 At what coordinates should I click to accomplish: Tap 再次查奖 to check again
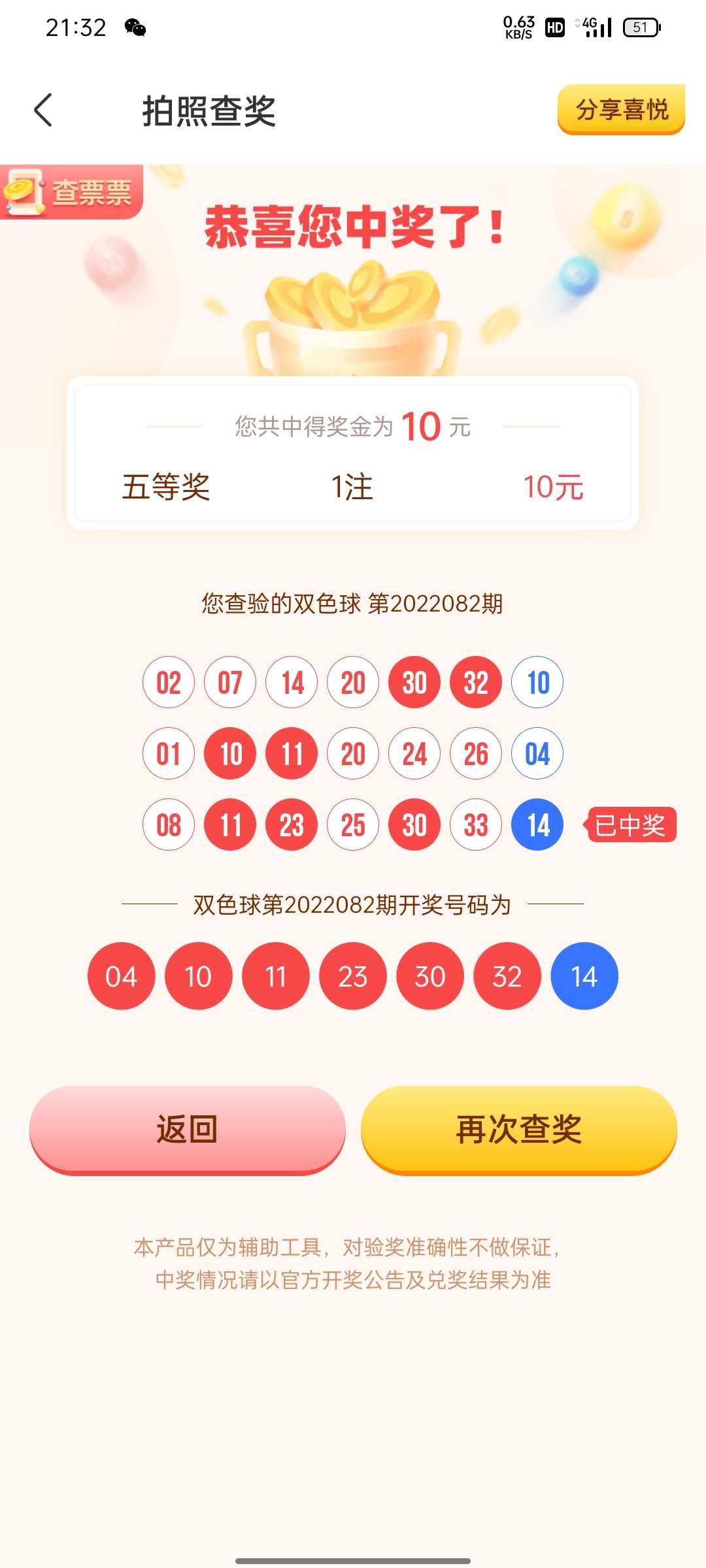[x=518, y=1129]
